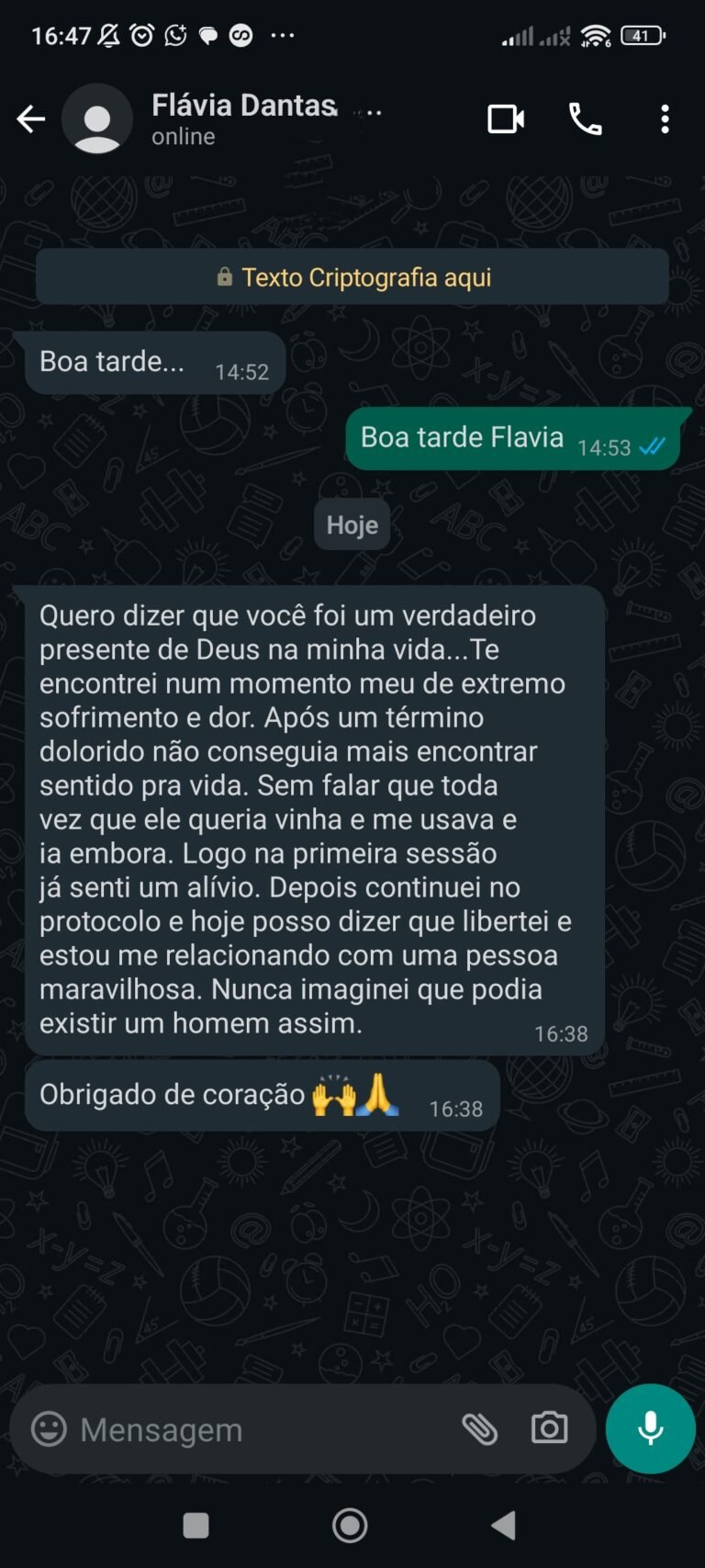The height and width of the screenshot is (1568, 705).
Task: Tap the system home button
Action: click(x=350, y=1526)
